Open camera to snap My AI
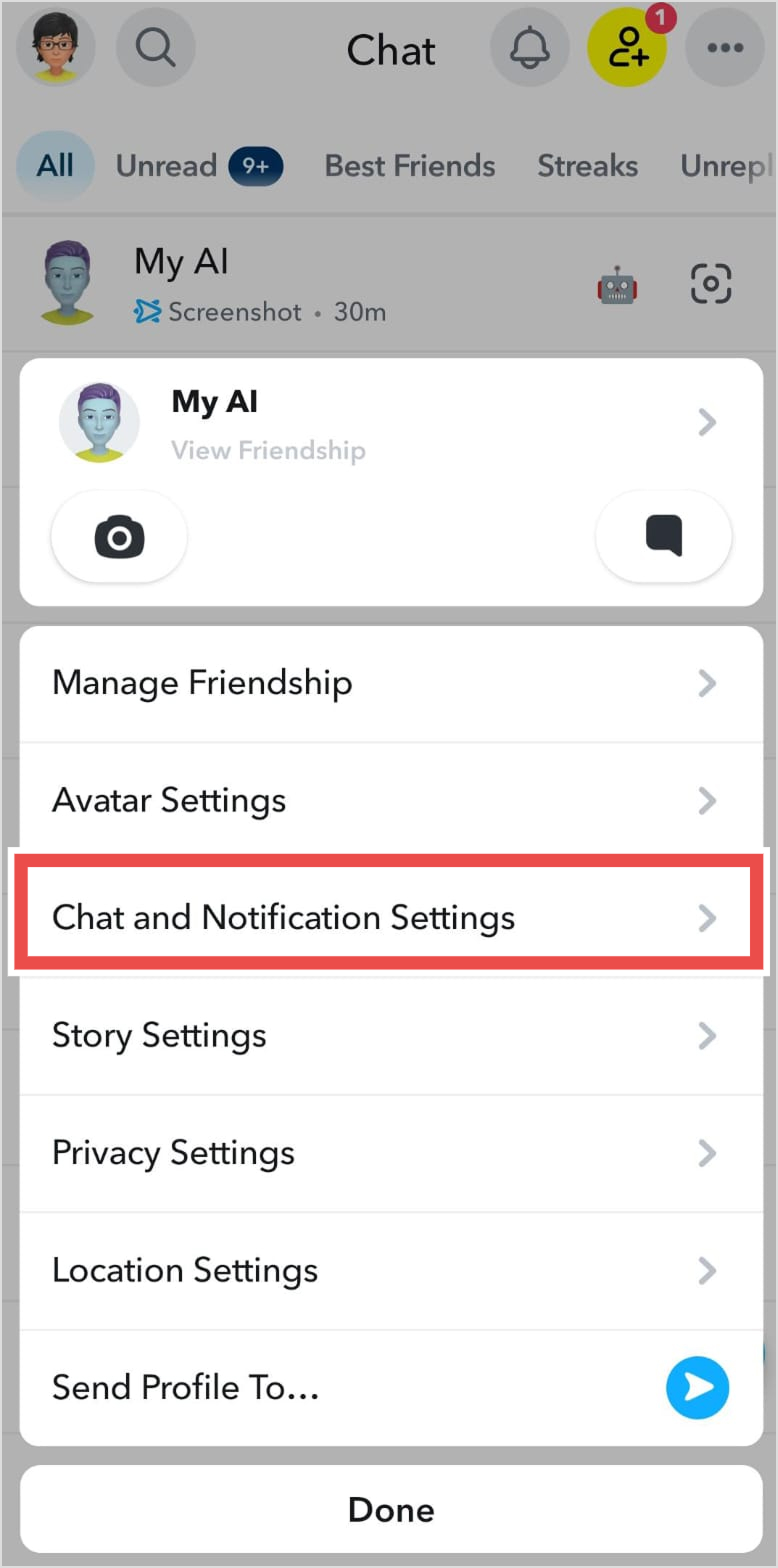Viewport: 778px width, 1568px height. point(119,537)
